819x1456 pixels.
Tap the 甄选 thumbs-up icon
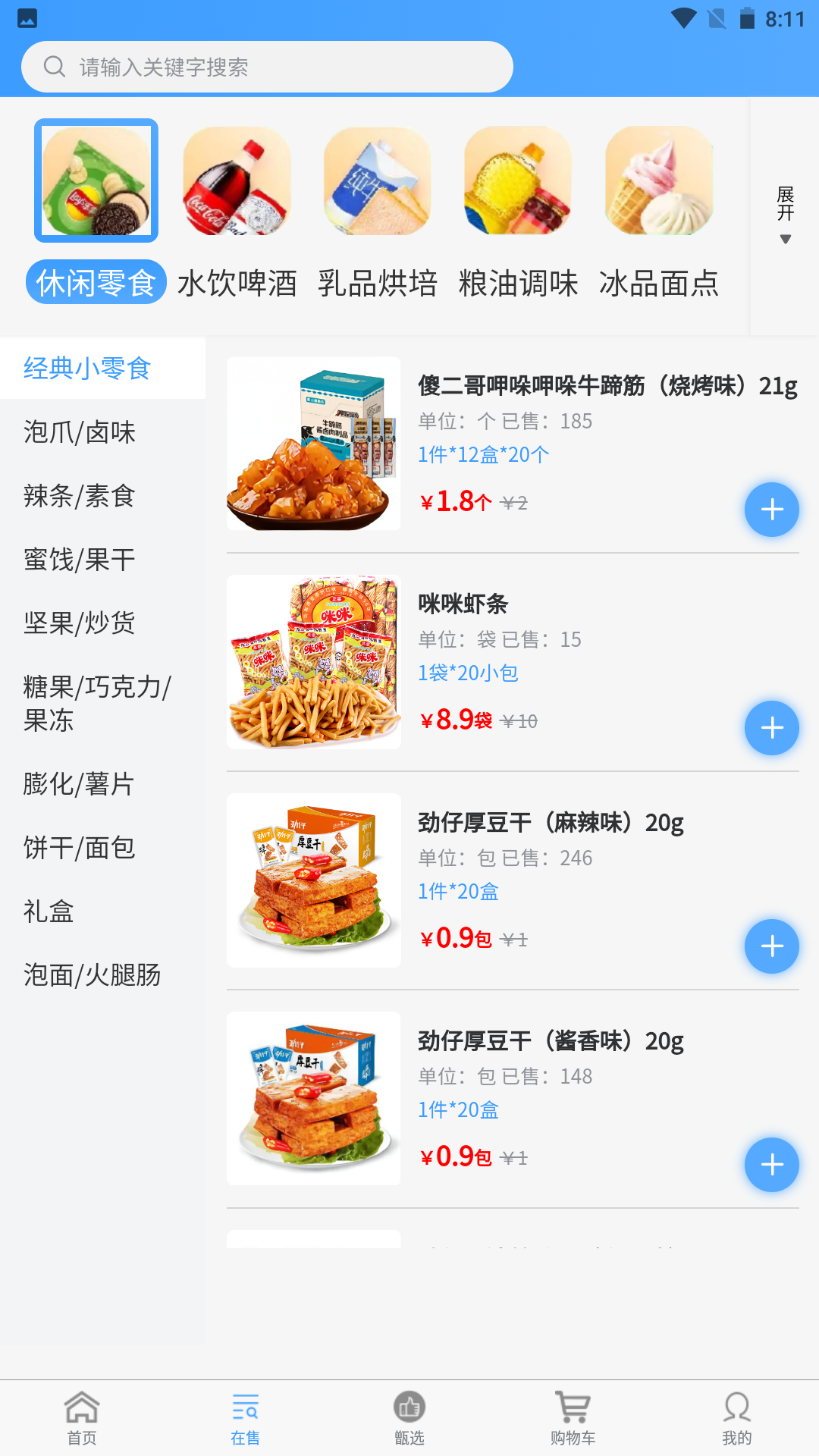click(409, 1410)
